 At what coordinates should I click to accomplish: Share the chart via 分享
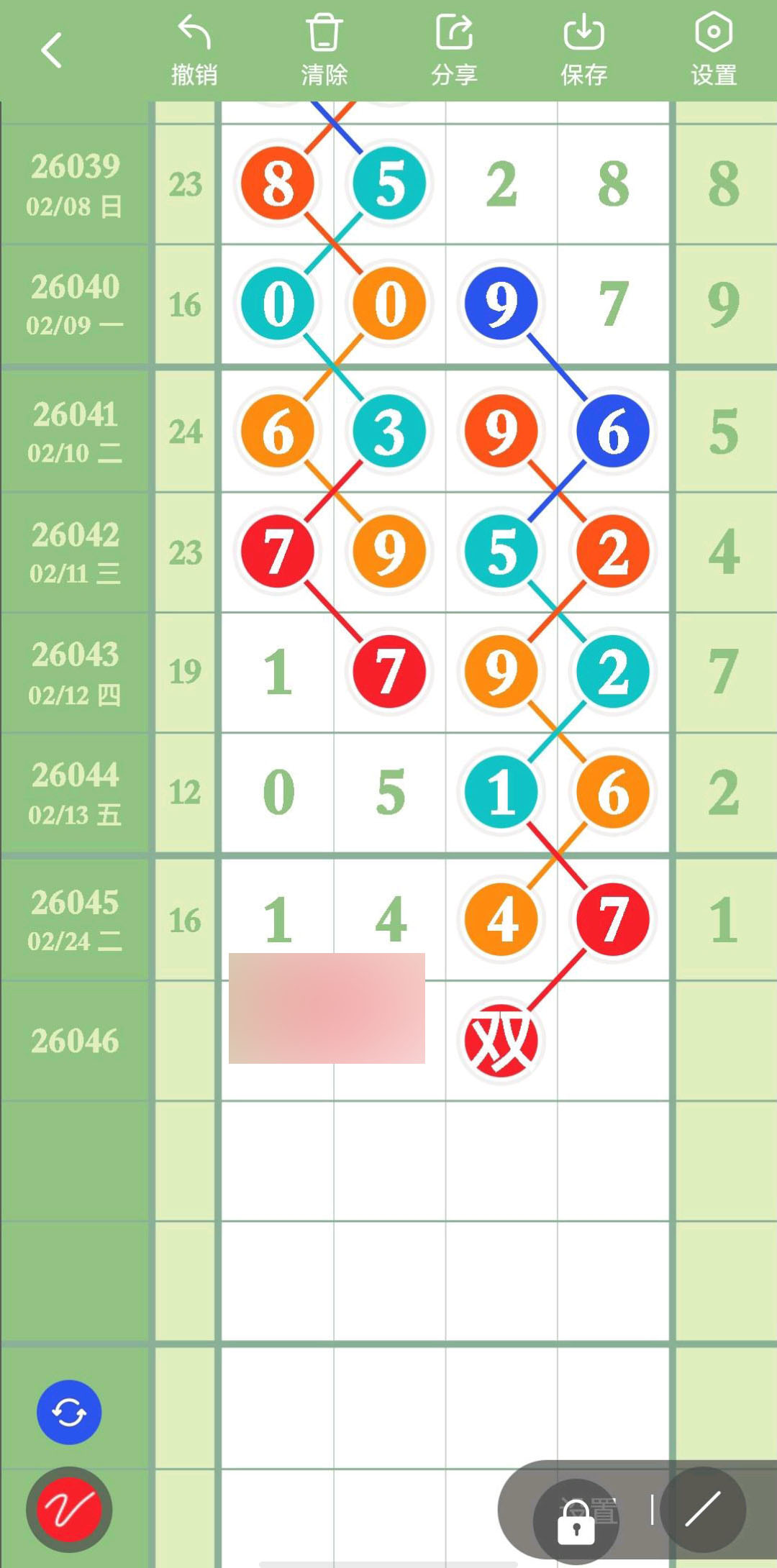[454, 50]
